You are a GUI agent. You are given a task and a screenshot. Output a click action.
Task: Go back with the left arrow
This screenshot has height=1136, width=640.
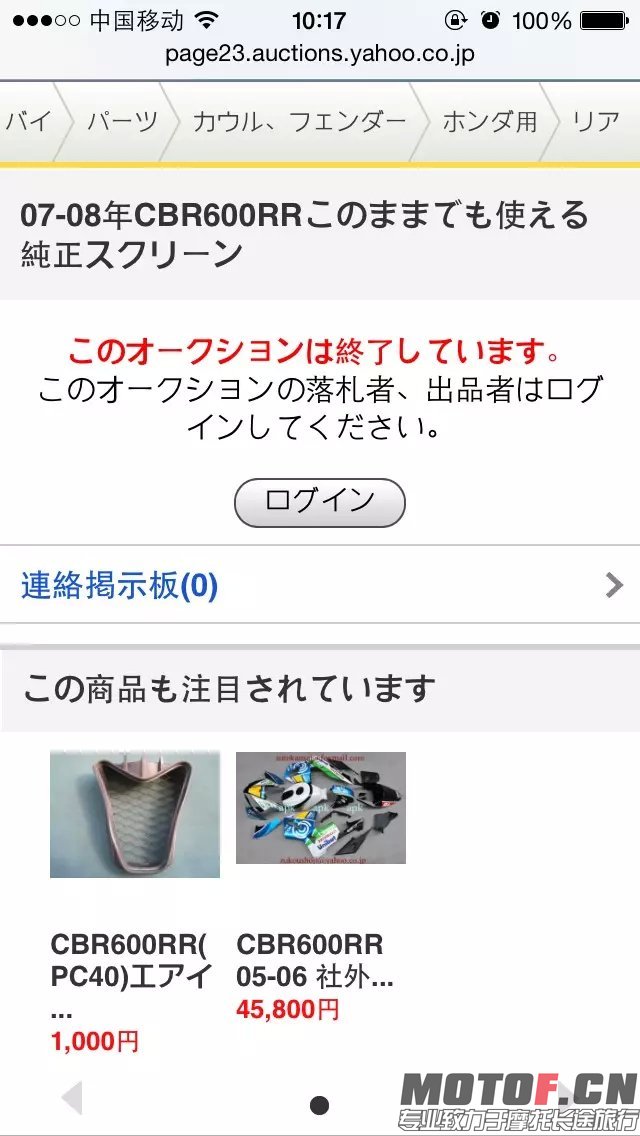point(72,1097)
